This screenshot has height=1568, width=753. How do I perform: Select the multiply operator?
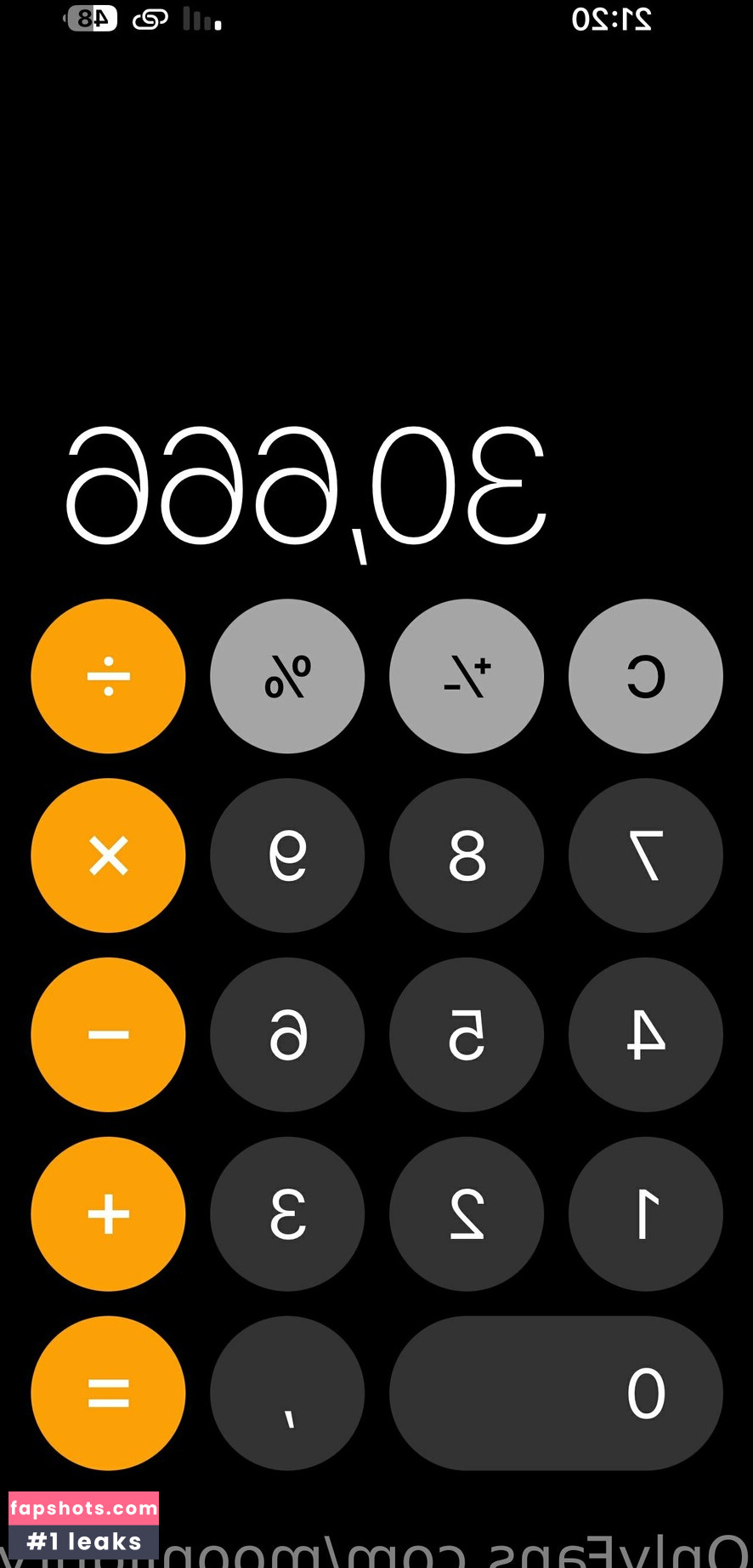coord(108,855)
